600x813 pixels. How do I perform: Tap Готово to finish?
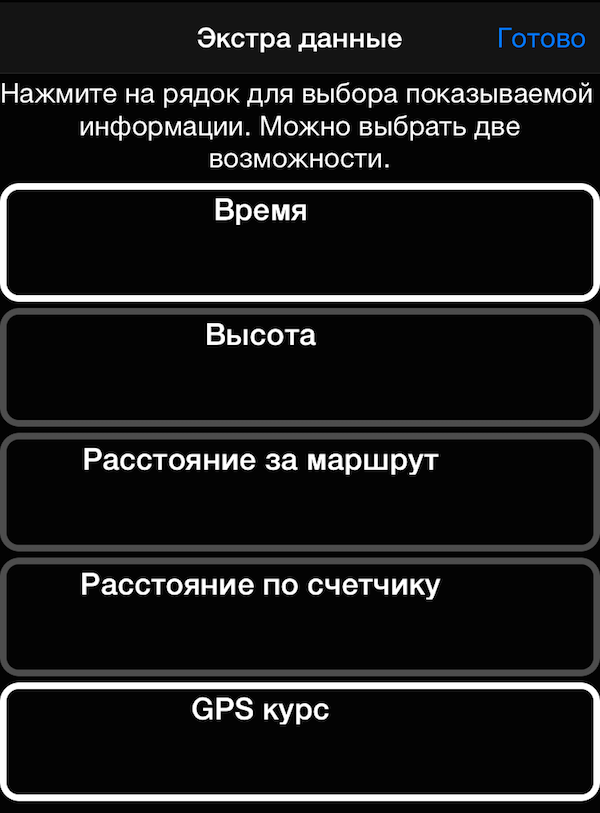pos(540,39)
